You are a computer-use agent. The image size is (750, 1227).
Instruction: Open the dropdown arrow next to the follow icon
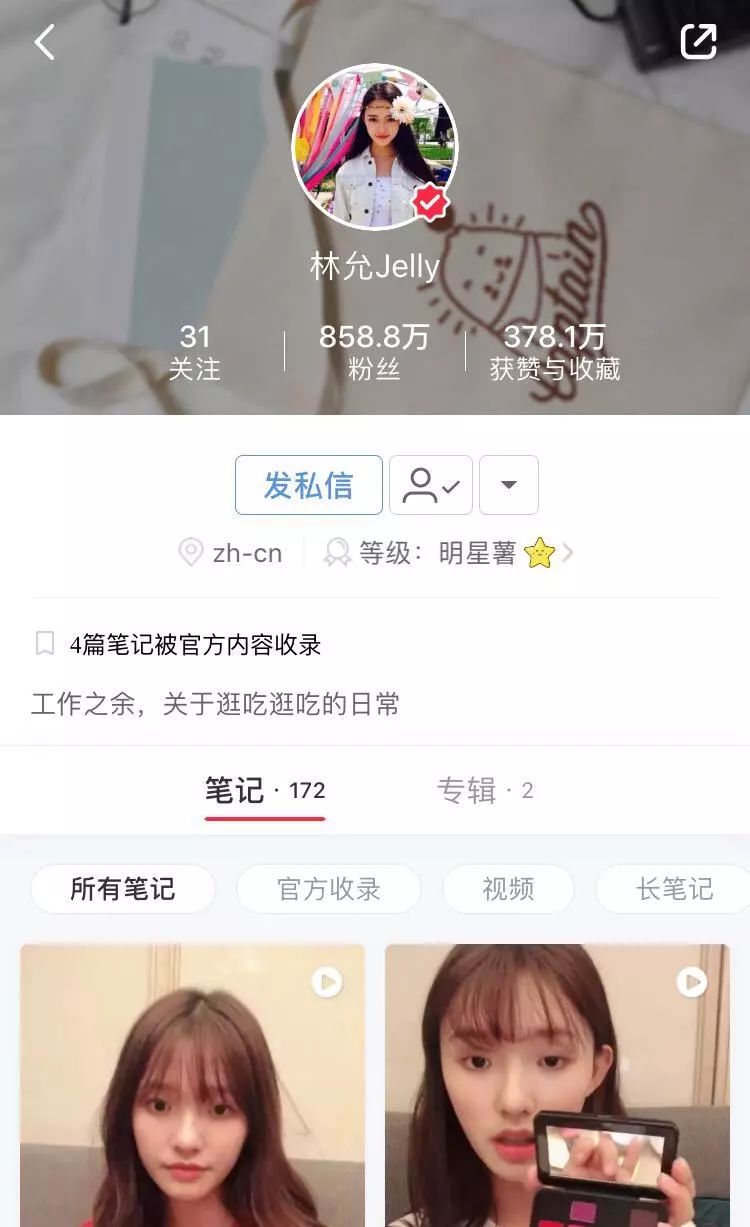coord(508,484)
